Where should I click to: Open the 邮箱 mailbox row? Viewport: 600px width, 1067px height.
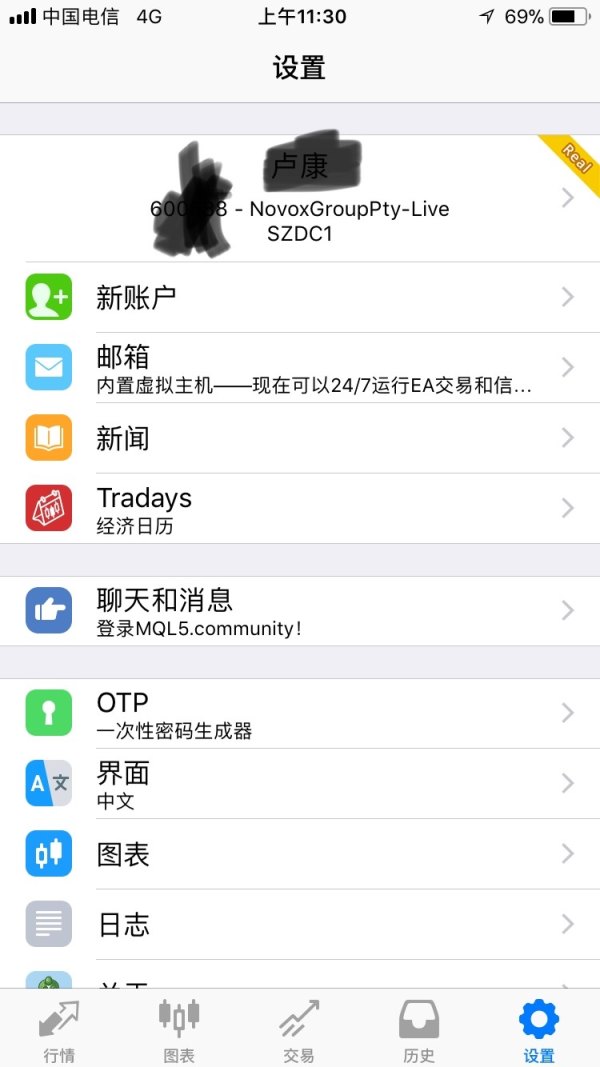300,367
